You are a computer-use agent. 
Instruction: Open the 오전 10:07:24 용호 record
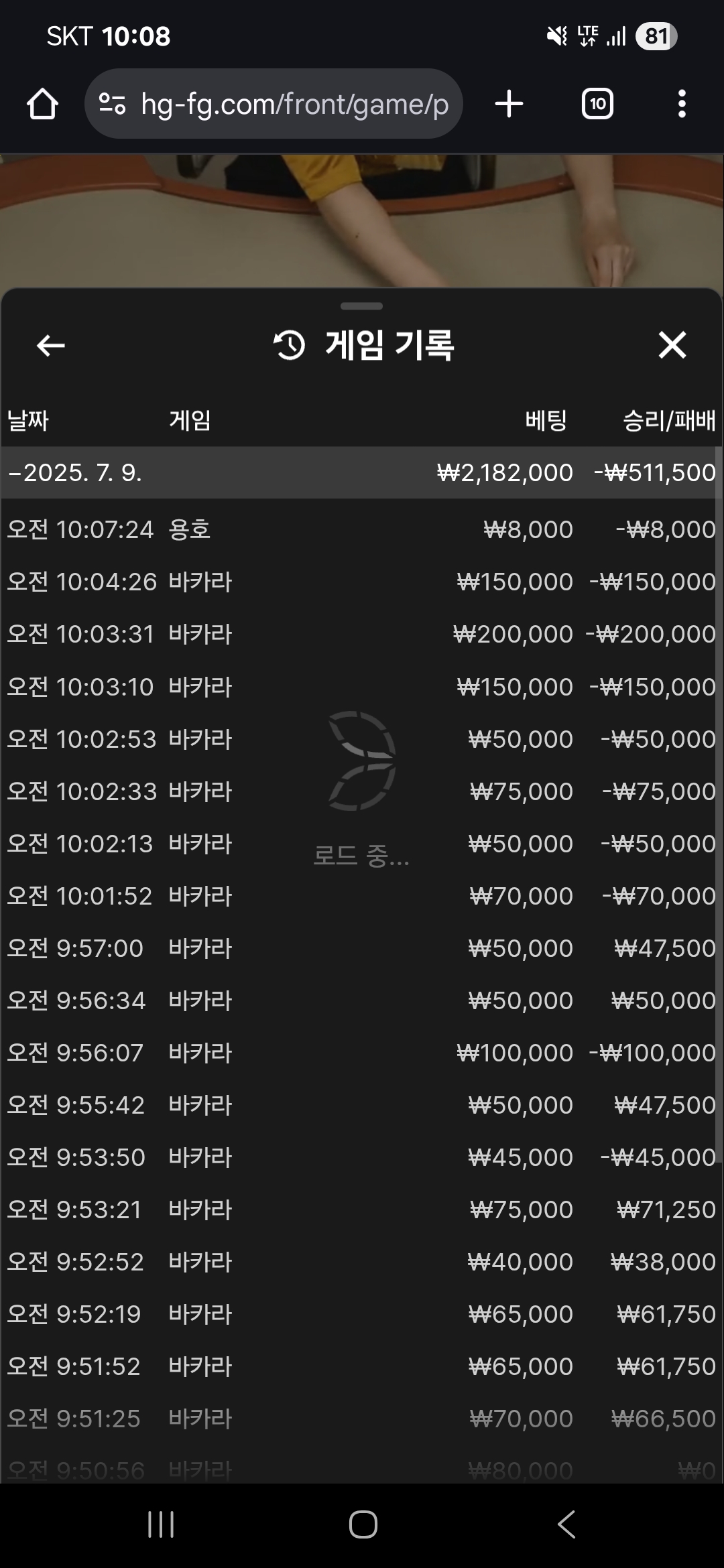coord(361,529)
